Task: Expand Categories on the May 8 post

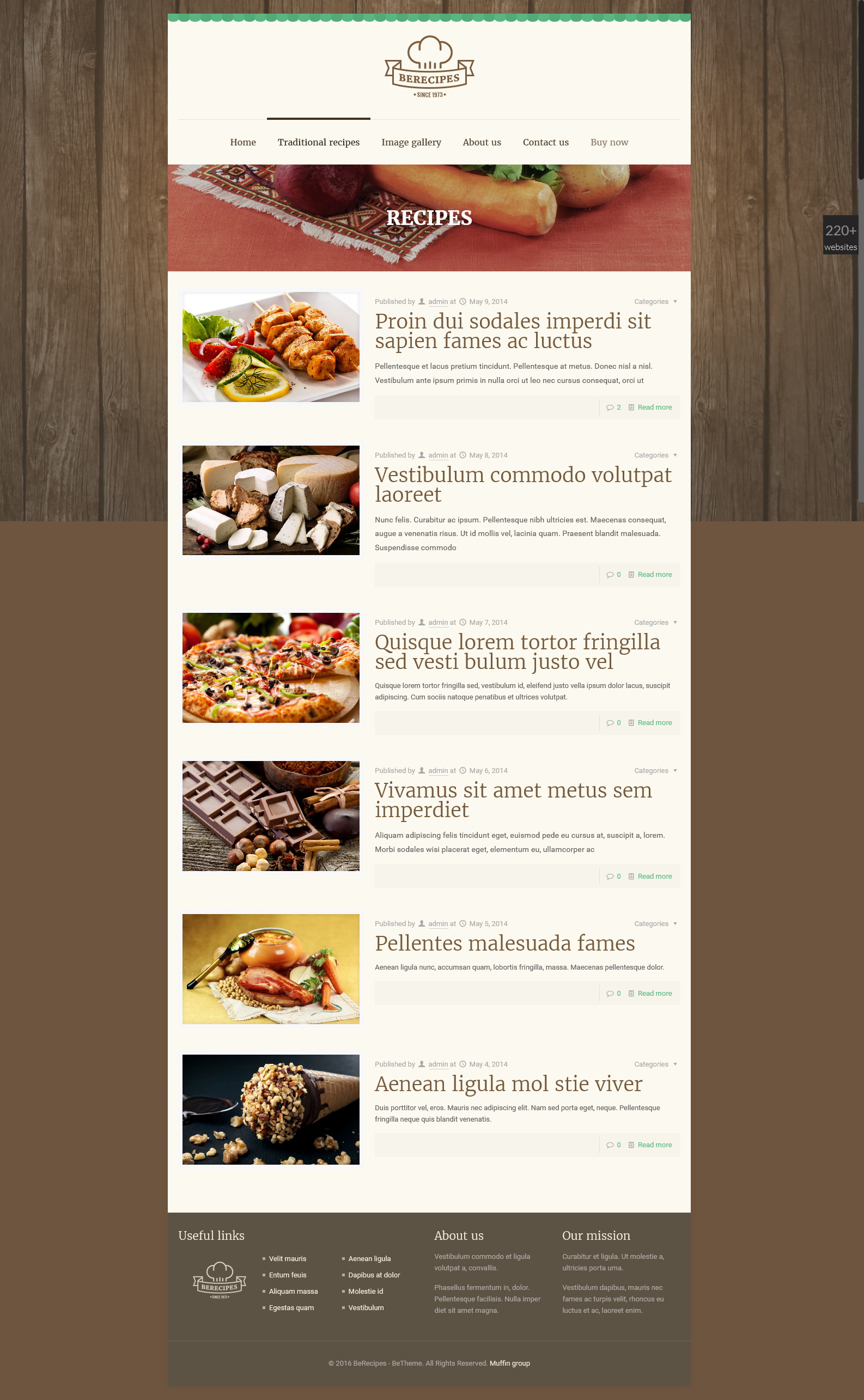Action: coord(655,455)
